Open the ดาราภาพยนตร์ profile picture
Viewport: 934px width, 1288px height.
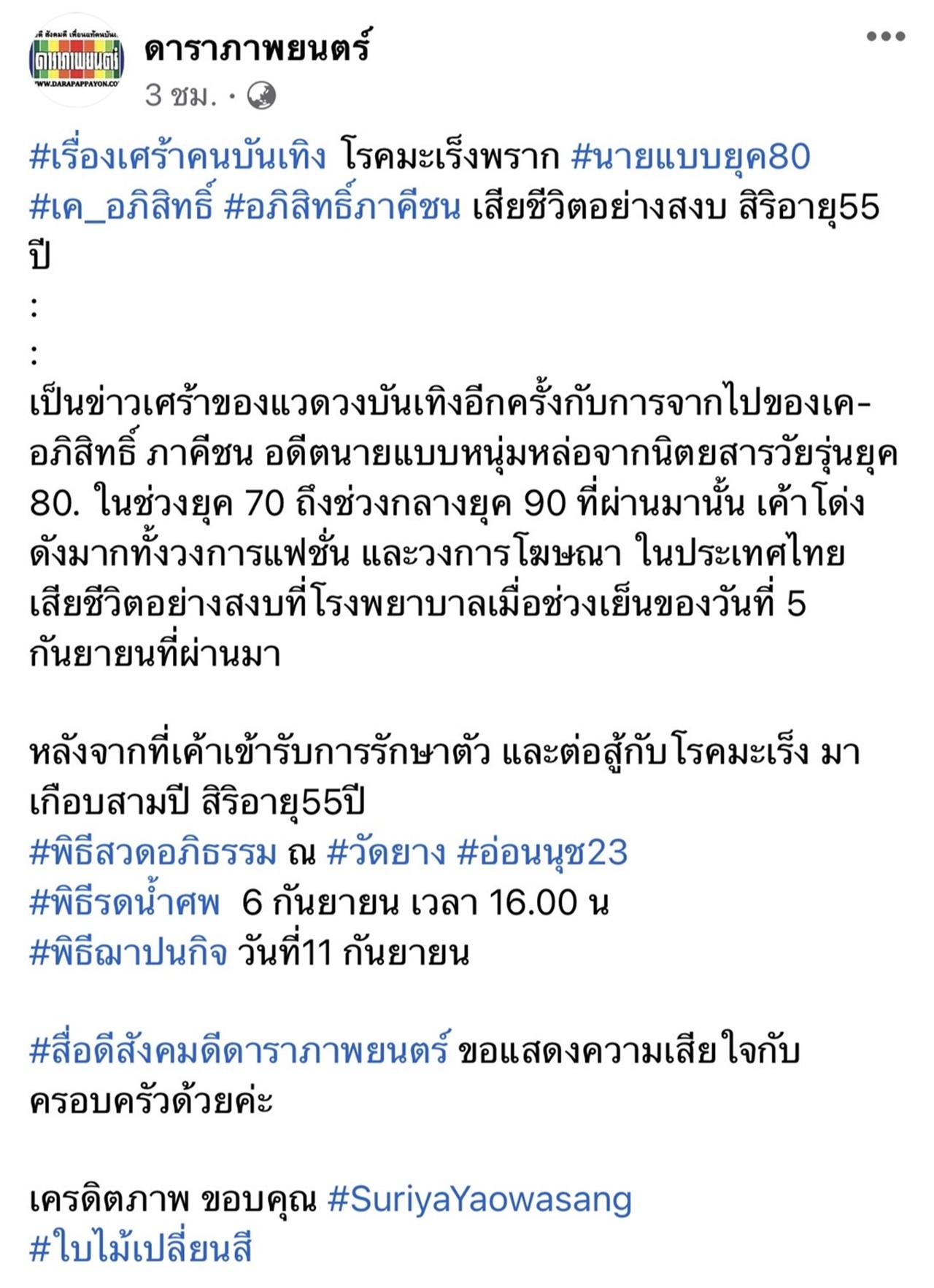point(77,61)
